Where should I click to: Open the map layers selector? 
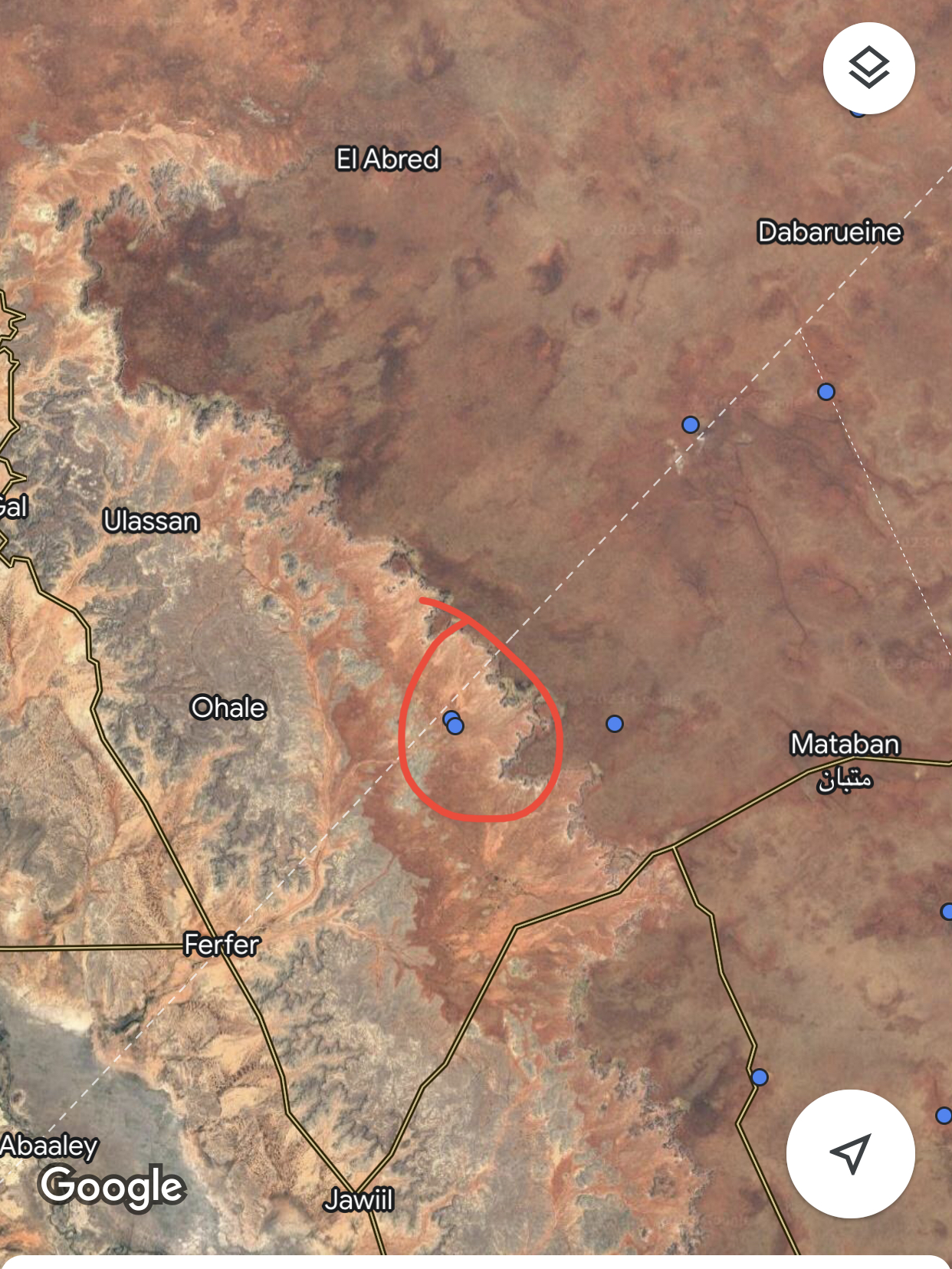point(868,68)
